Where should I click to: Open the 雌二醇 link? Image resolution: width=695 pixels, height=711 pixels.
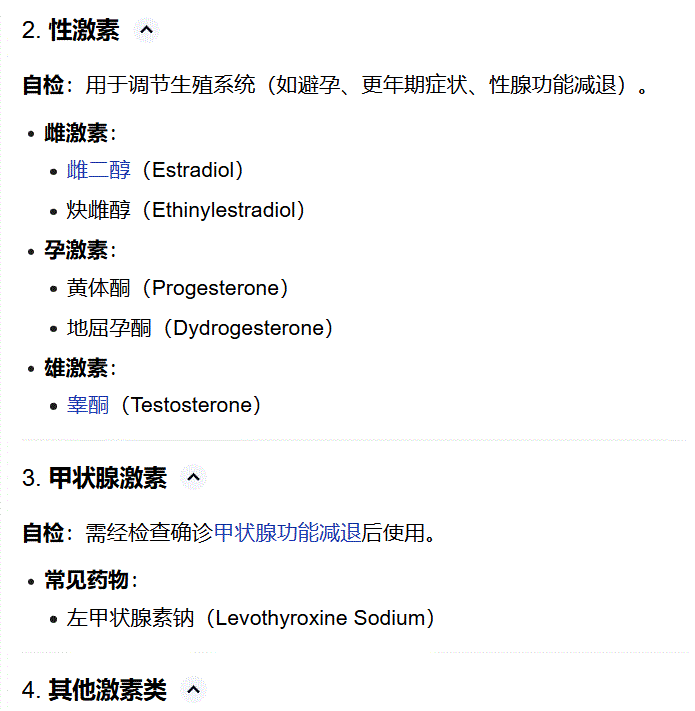click(98, 170)
